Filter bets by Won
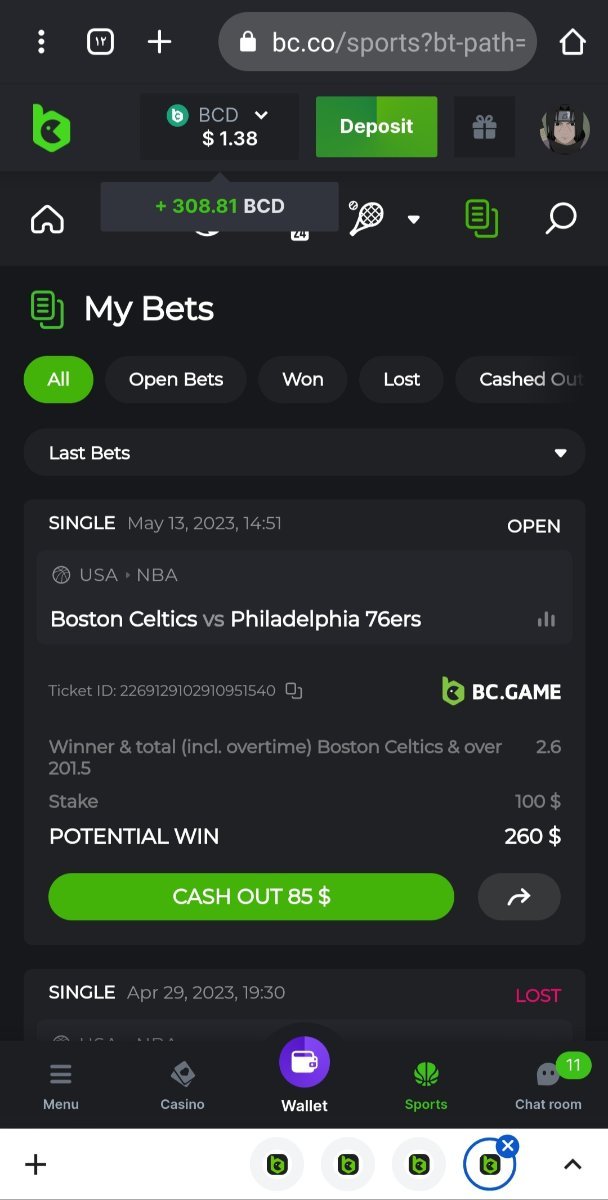Image resolution: width=608 pixels, height=1200 pixels. pyautogui.click(x=303, y=380)
